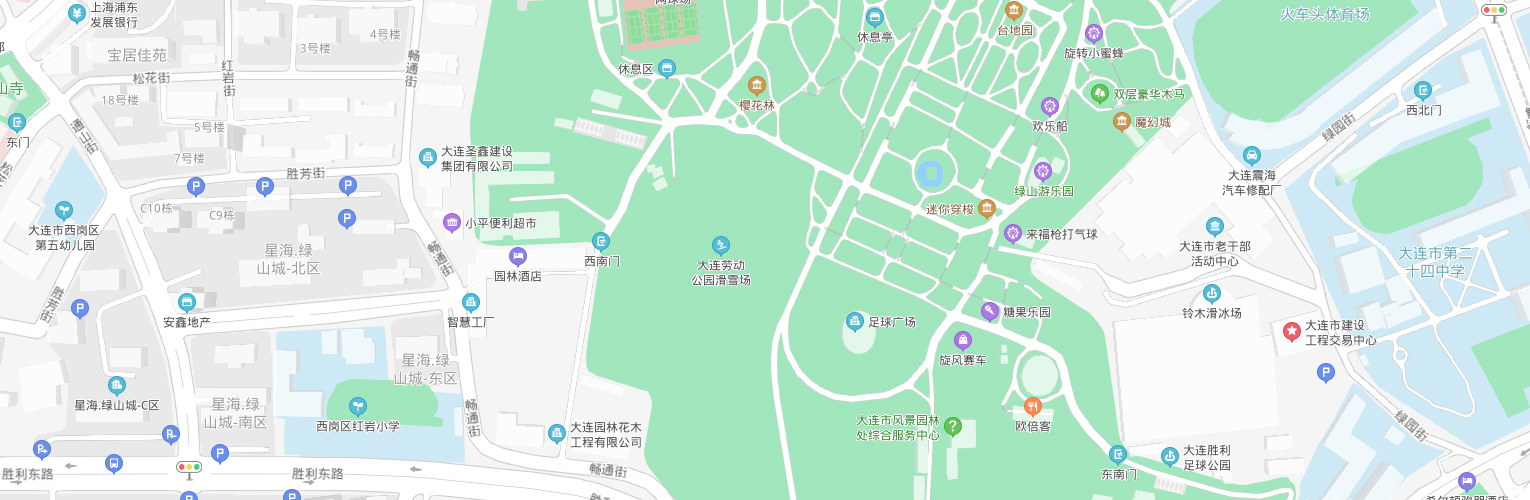The image size is (1530, 500).
Task: Select the 足球广场 map marker
Action: [x=855, y=321]
